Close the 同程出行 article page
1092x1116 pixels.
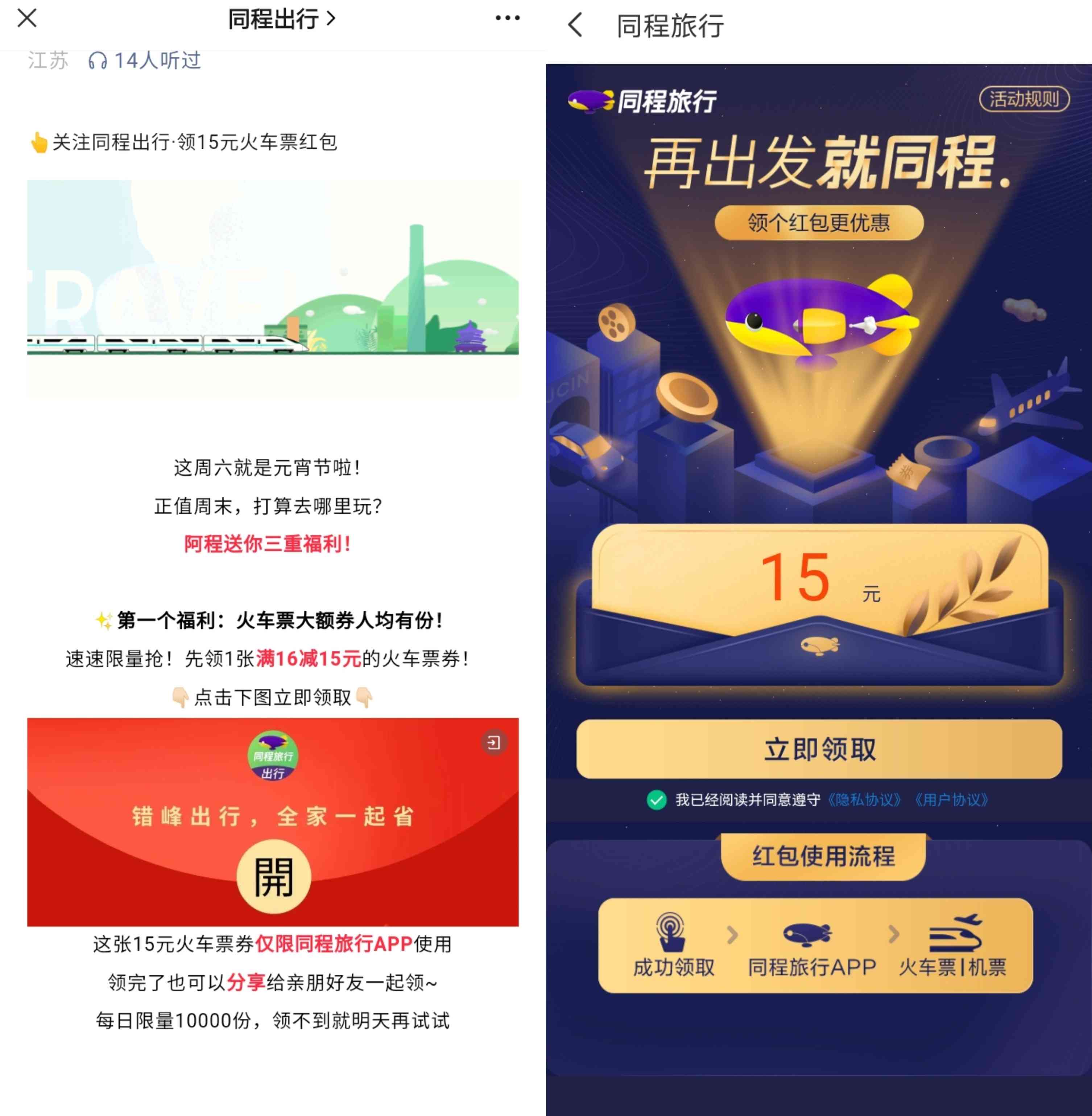27,18
